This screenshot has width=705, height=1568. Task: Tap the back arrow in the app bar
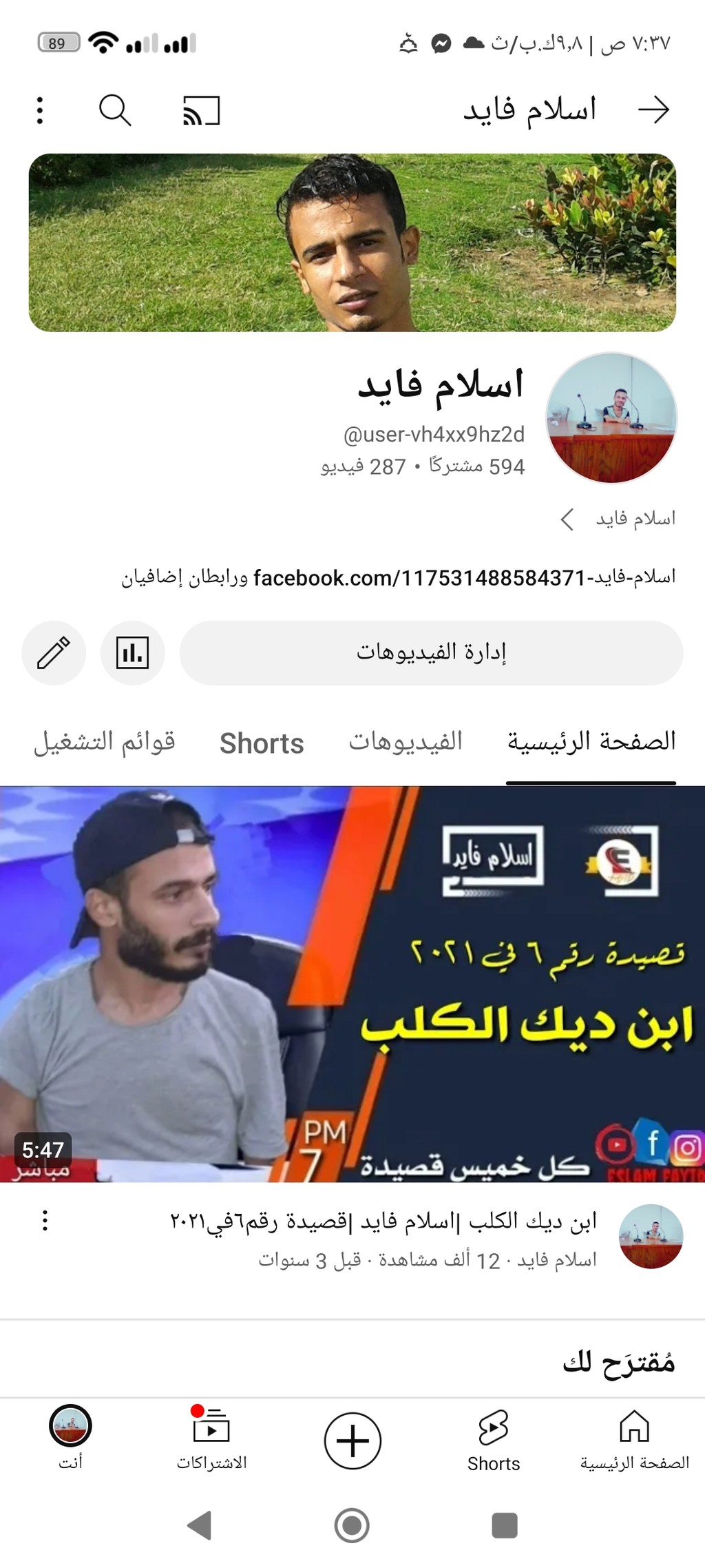(x=653, y=110)
